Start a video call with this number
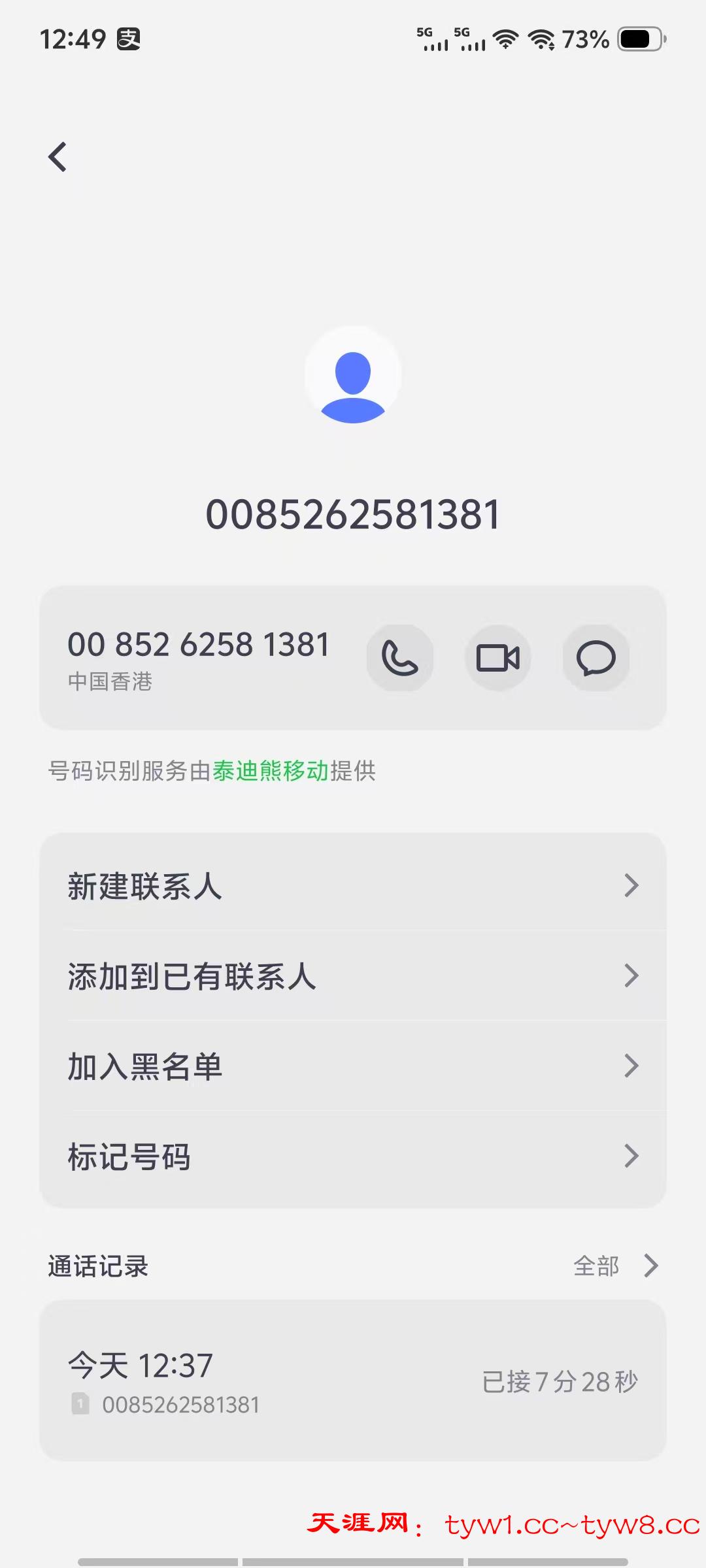 498,658
